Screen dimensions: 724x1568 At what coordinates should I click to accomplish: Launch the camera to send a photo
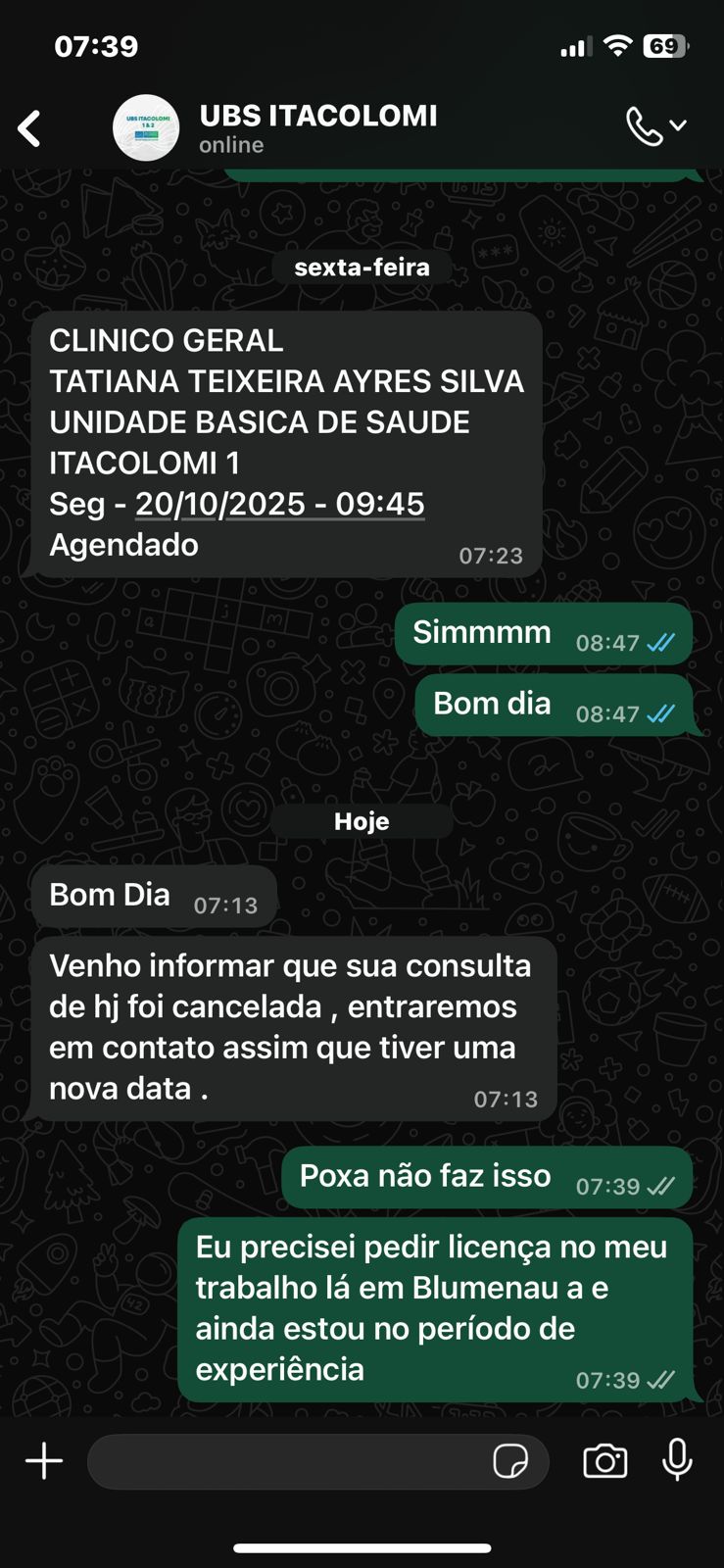604,1461
